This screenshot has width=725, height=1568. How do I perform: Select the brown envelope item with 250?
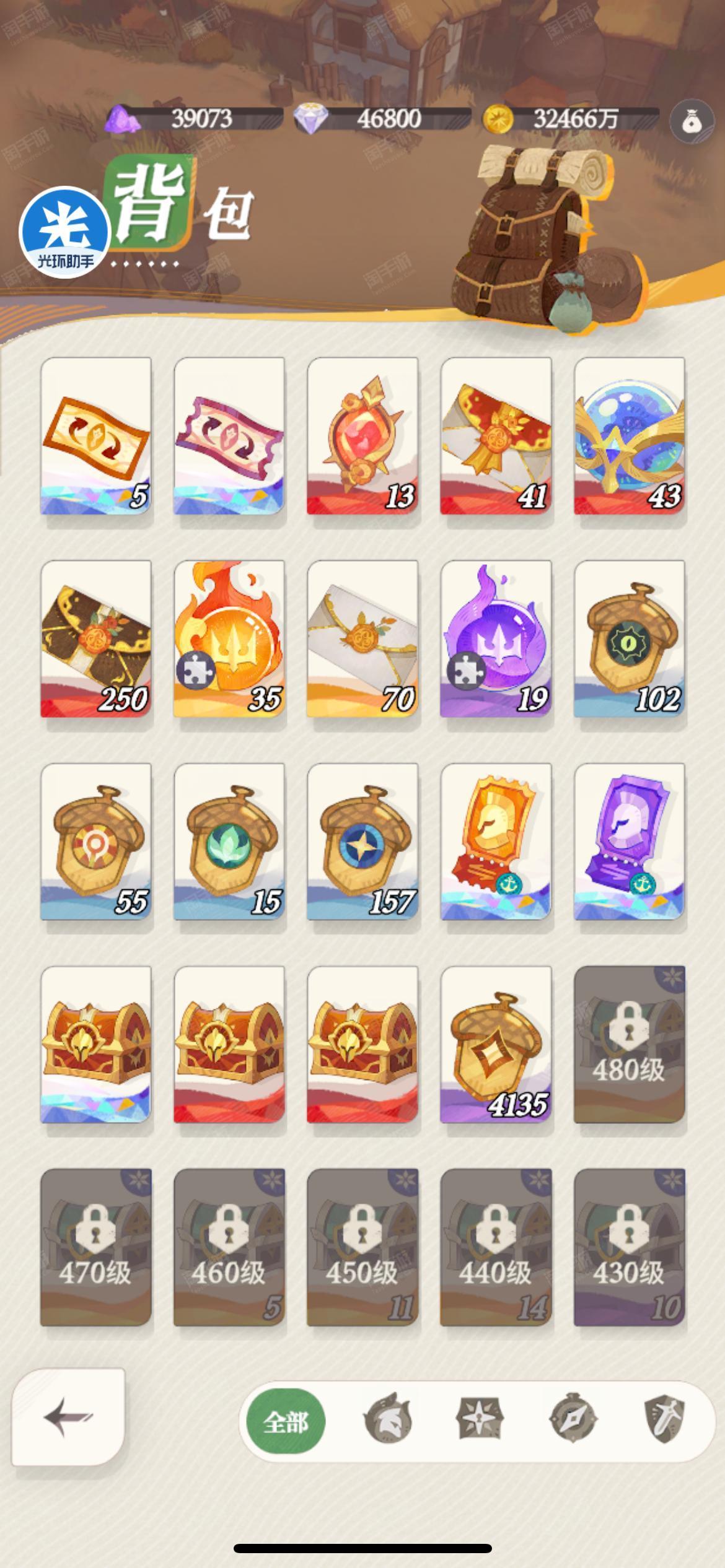(96, 639)
